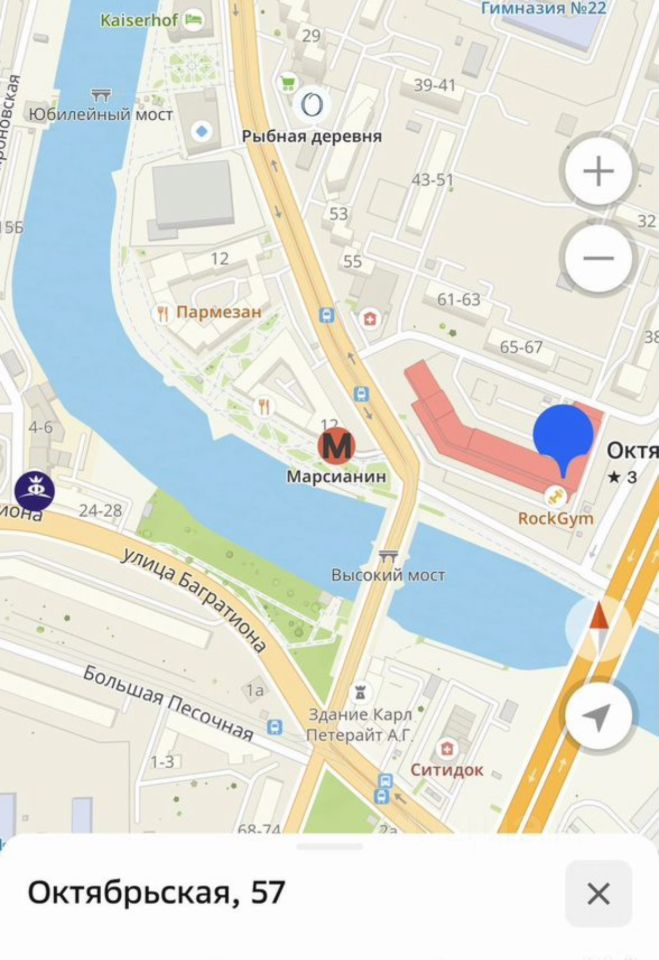The height and width of the screenshot is (960, 659).
Task: Center map on my current location
Action: [x=598, y=715]
